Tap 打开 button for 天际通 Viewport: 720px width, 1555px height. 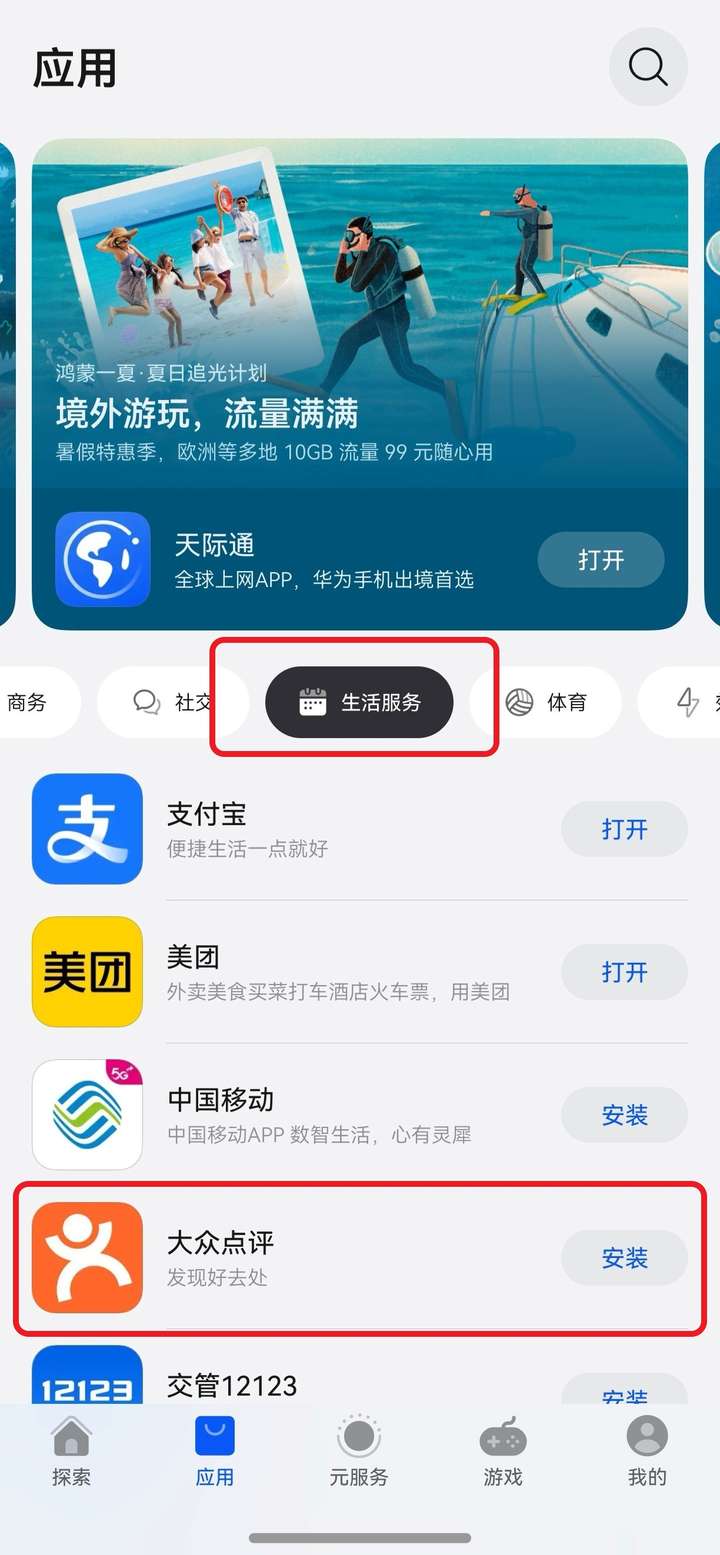pyautogui.click(x=601, y=560)
